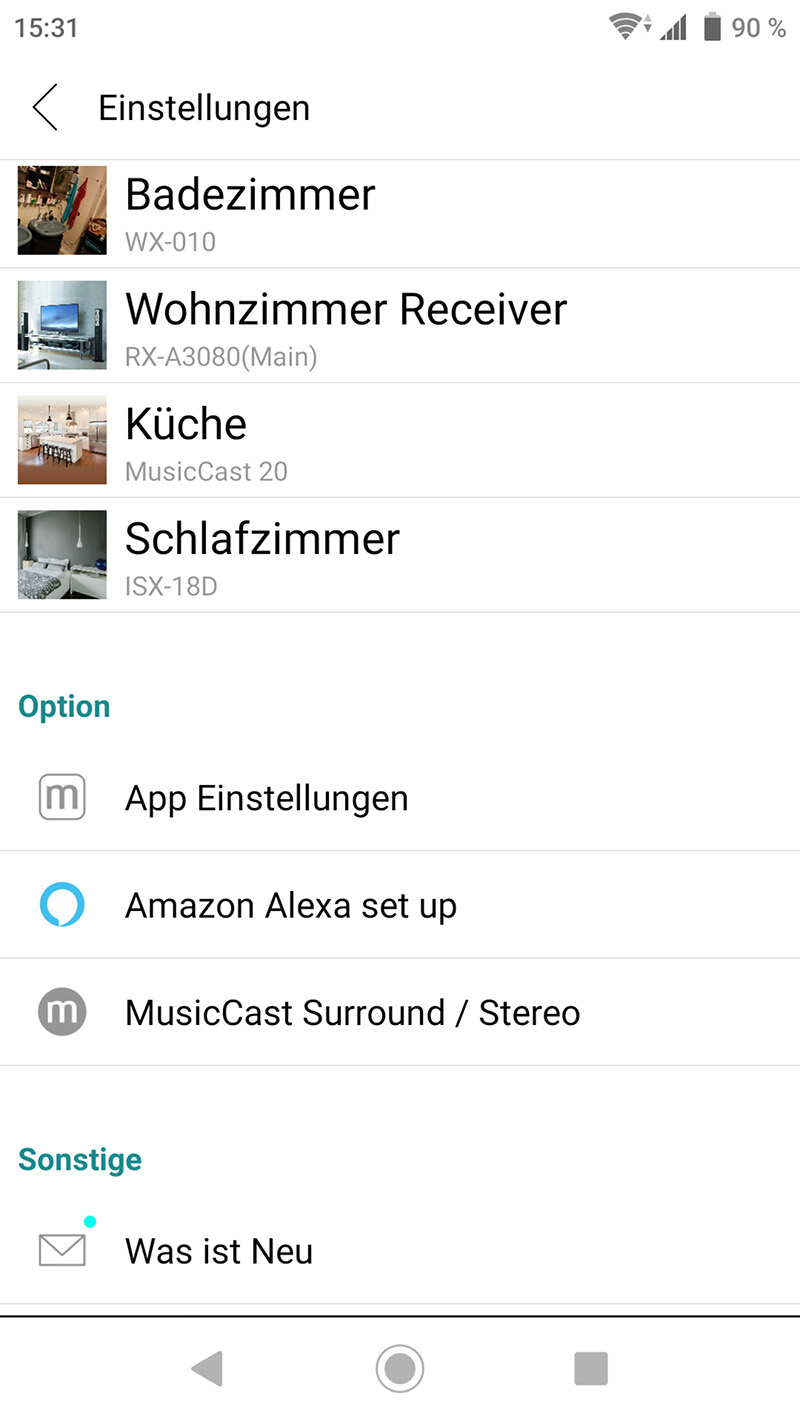Select the Wohnzimmer Receiver row

coord(400,325)
